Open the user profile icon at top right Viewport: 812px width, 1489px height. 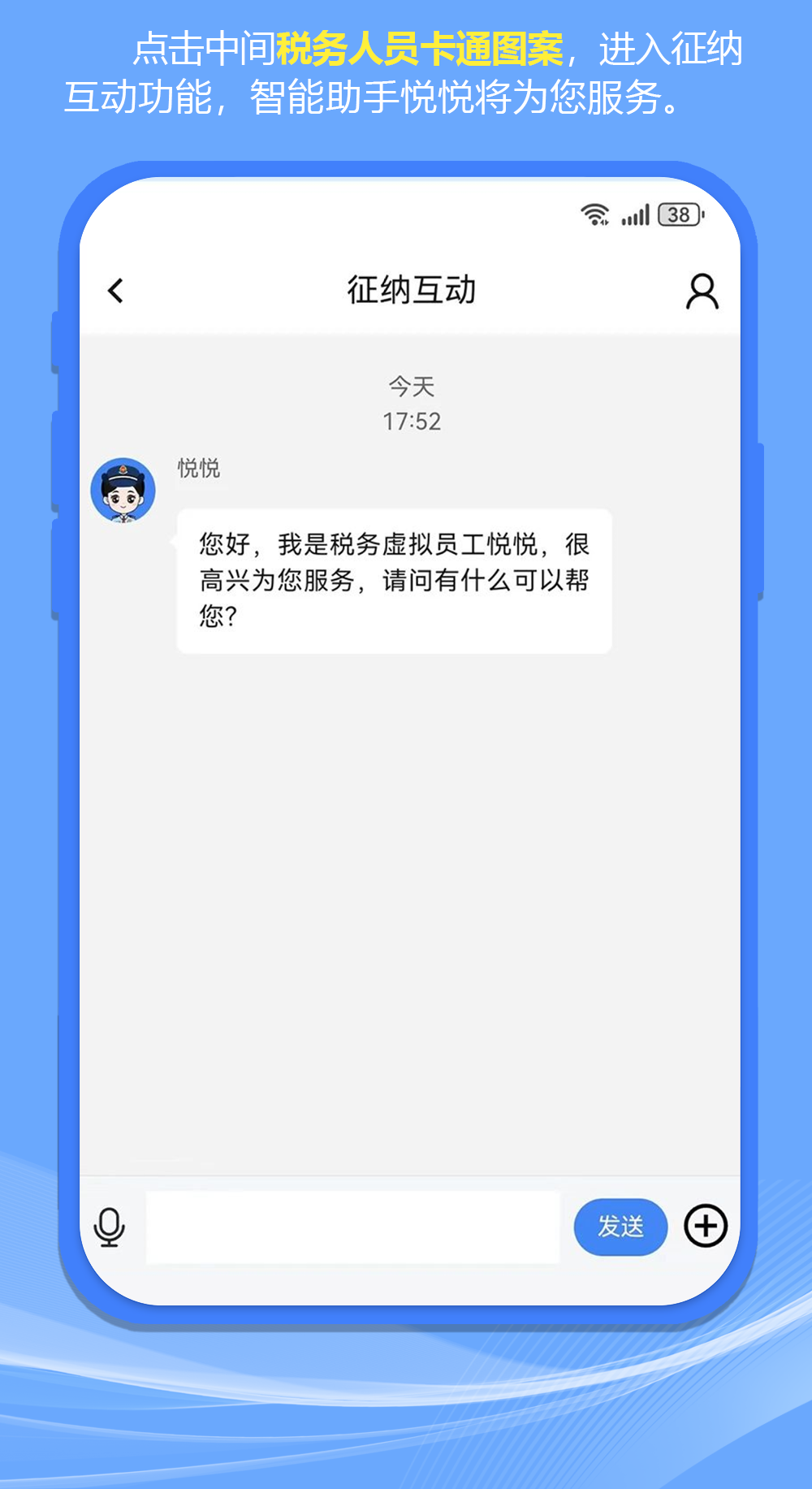702,290
